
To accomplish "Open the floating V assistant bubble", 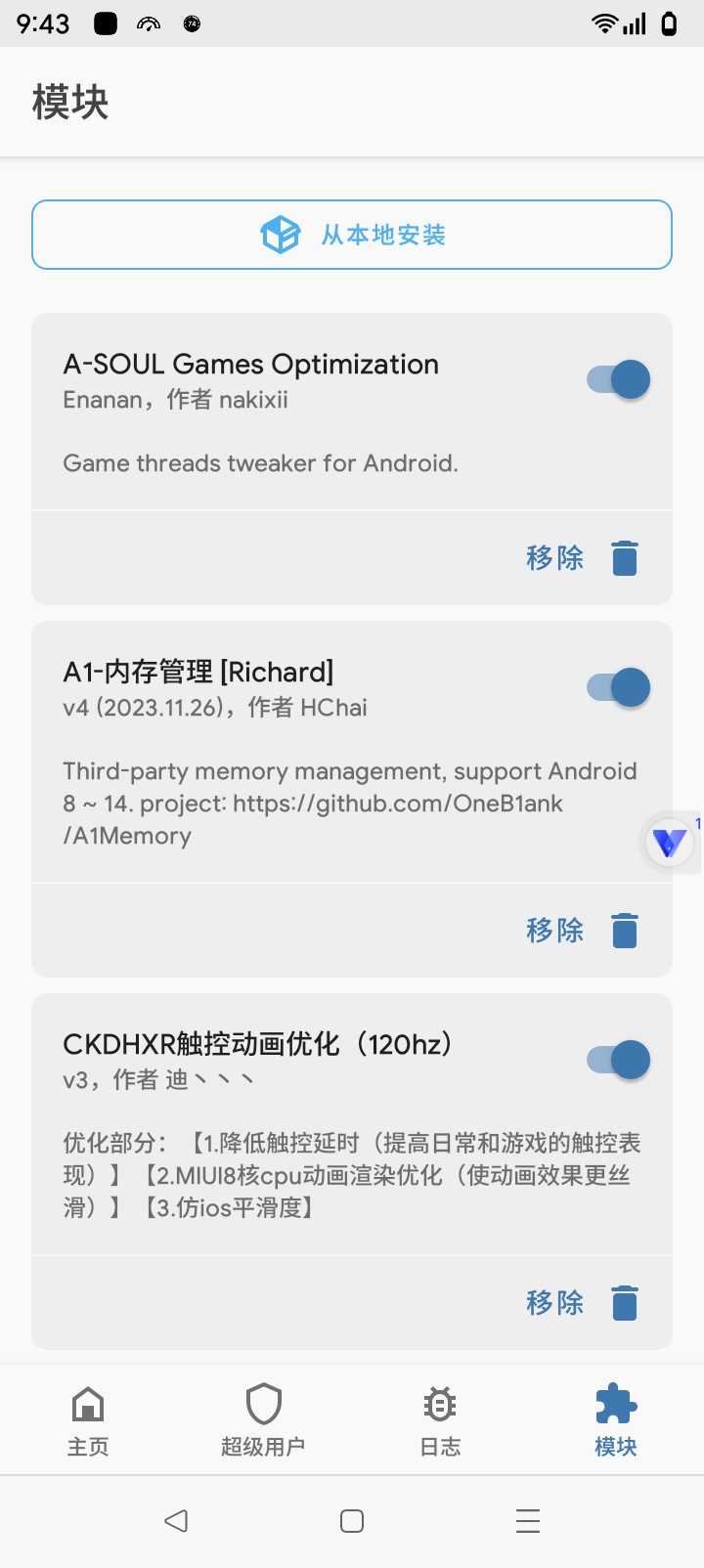I will (x=670, y=842).
